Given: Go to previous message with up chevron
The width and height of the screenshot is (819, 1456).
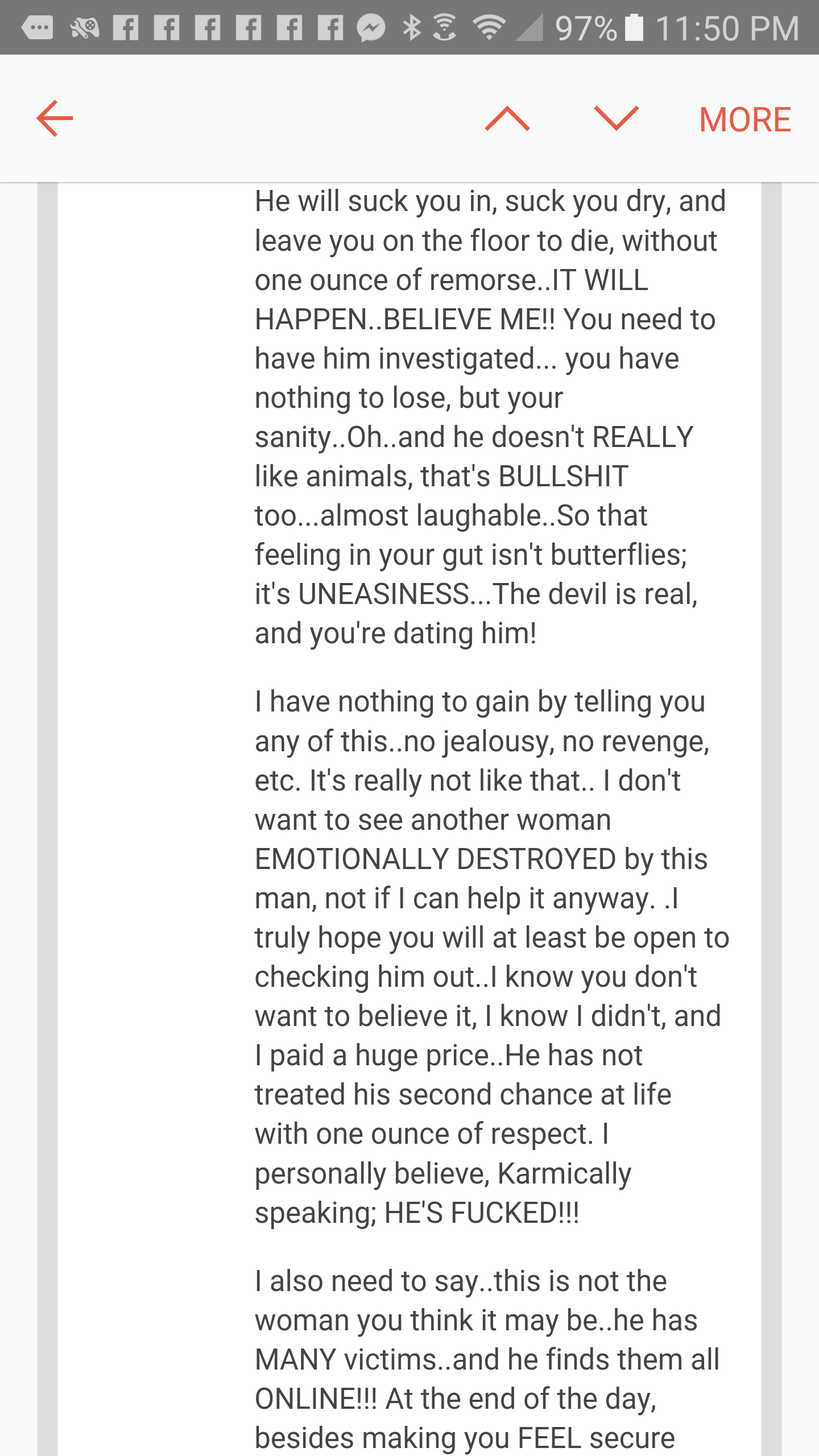Looking at the screenshot, I should click(507, 118).
